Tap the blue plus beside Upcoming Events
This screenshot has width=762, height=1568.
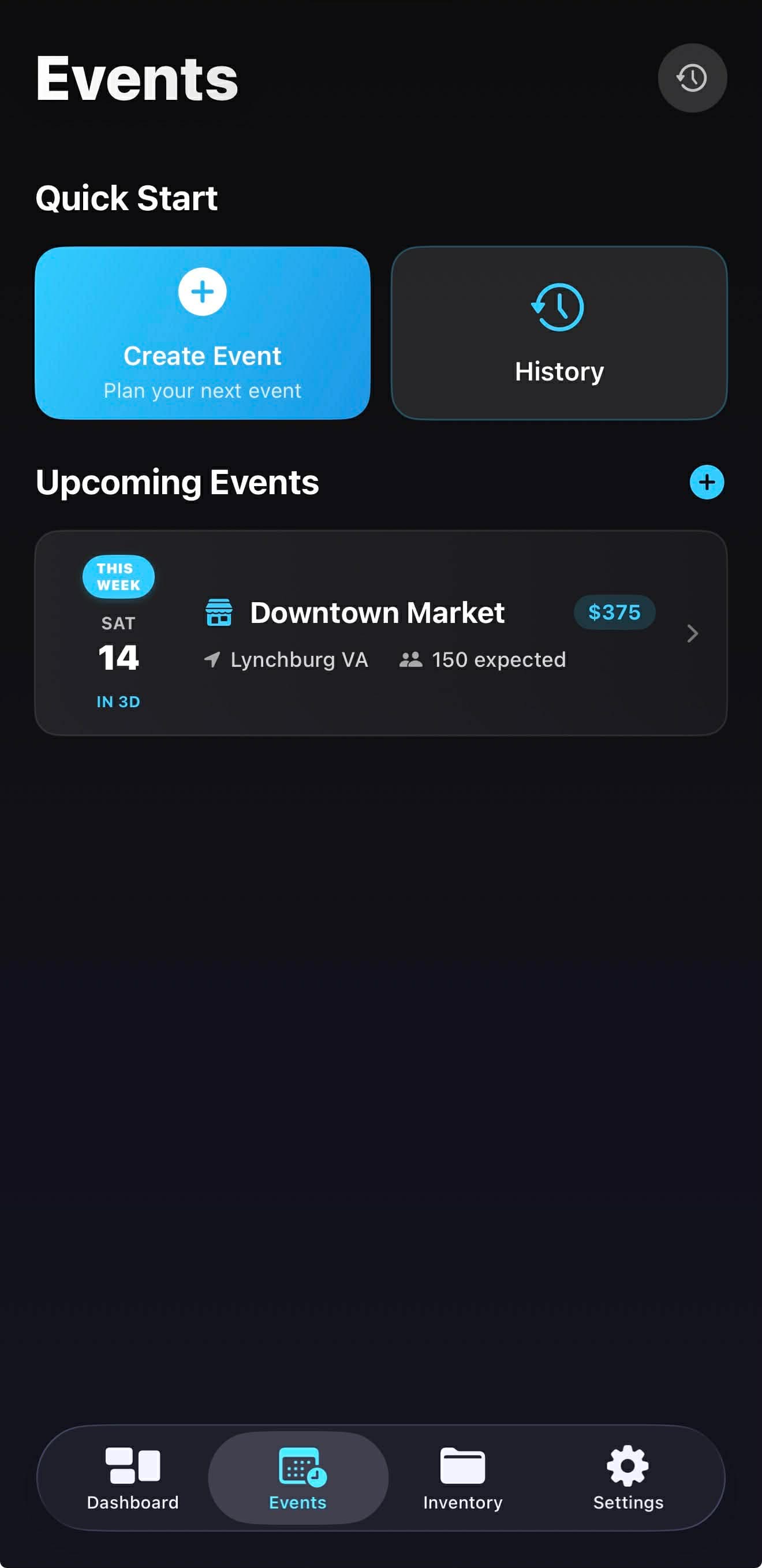[707, 482]
